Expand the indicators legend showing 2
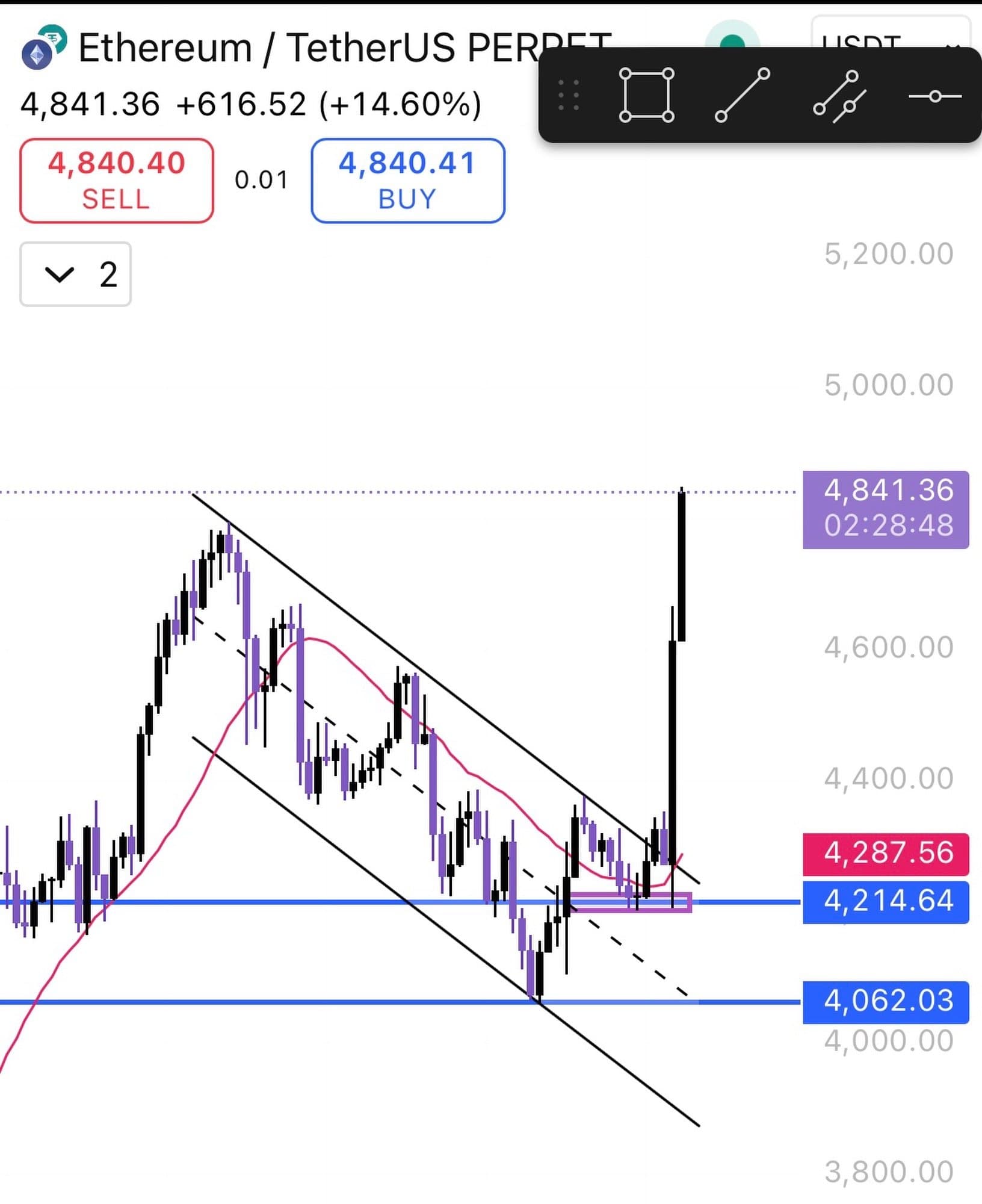This screenshot has height=1204, width=982. pyautogui.click(x=75, y=275)
